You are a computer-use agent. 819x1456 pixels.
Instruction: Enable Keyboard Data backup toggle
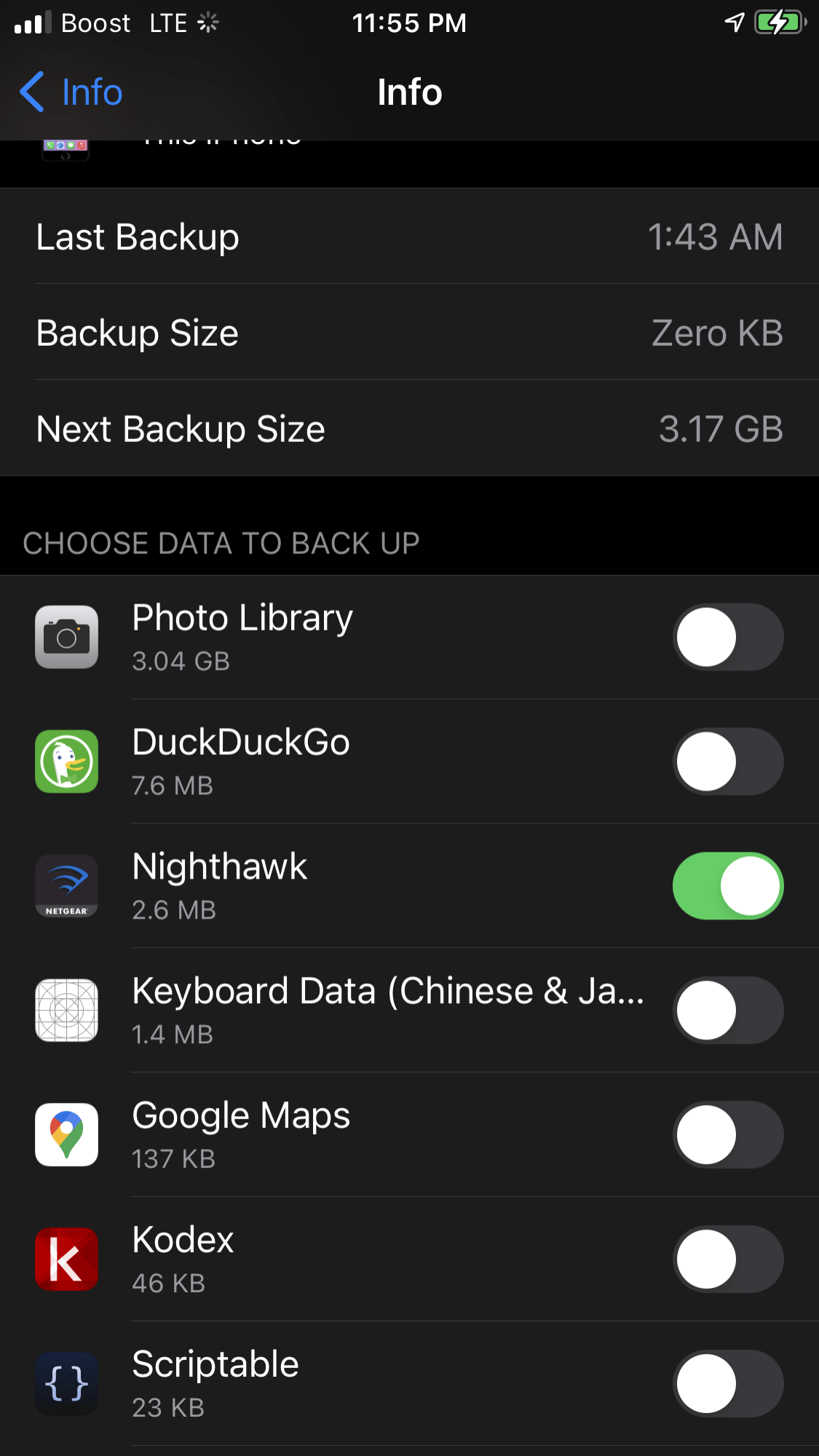728,1010
